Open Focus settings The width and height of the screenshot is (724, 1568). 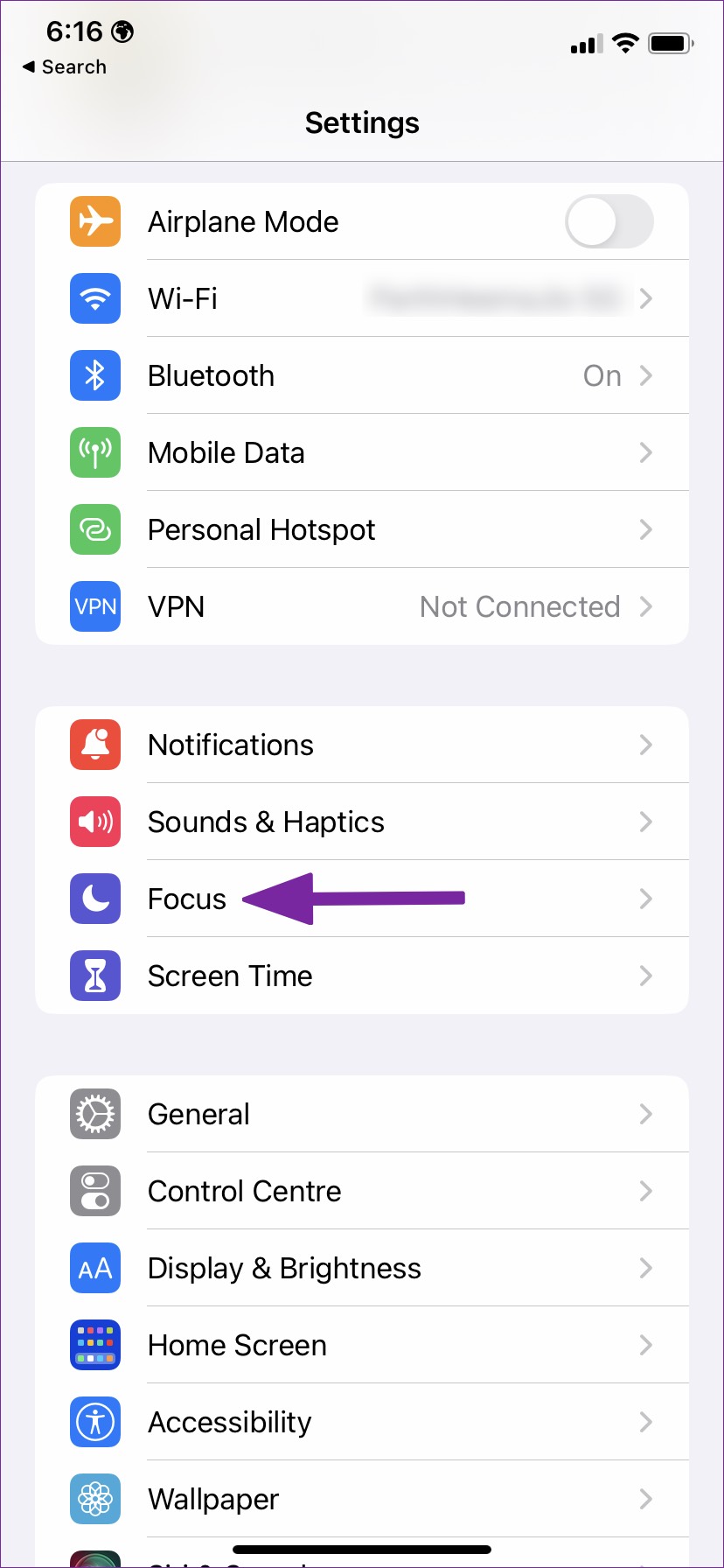click(x=362, y=899)
